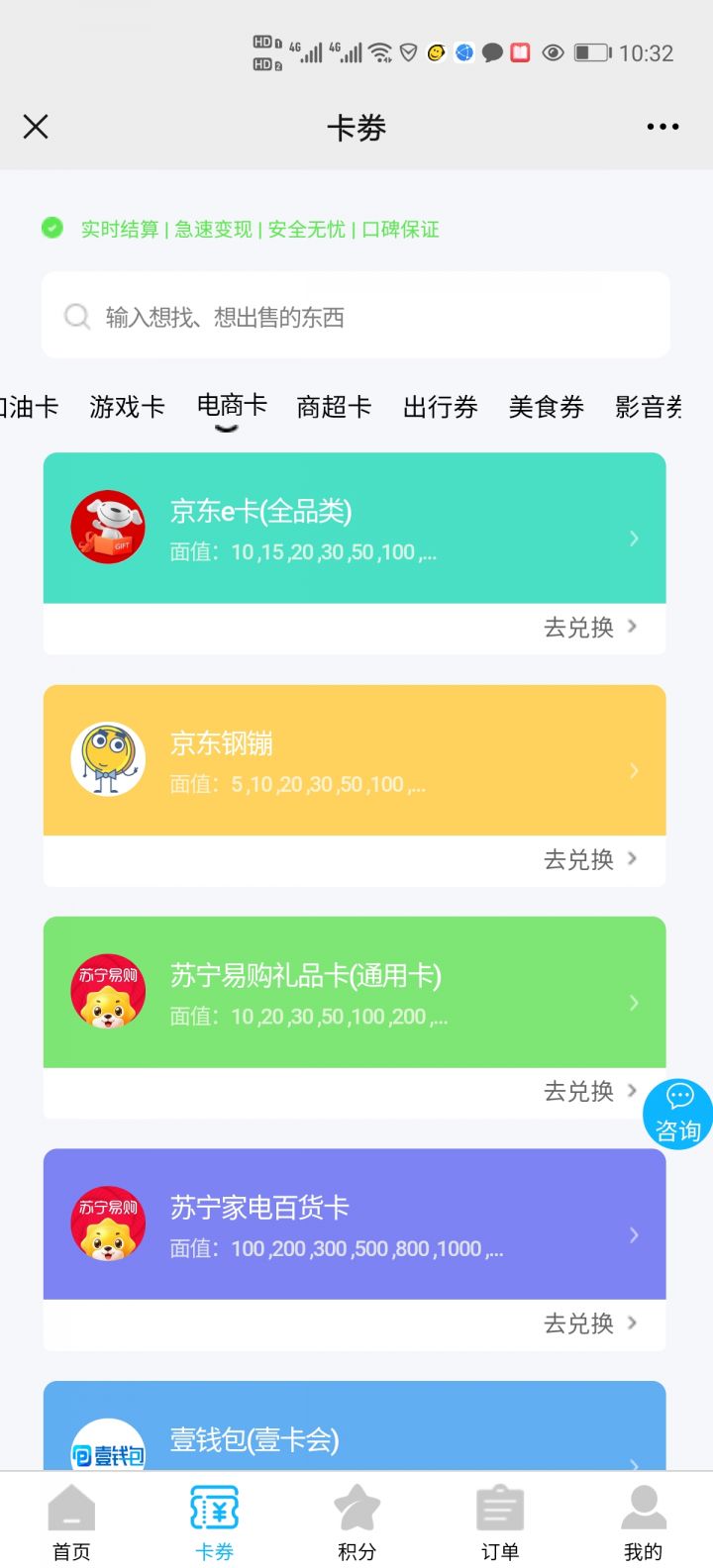Open the 咨询 floating chat button

(x=678, y=1114)
